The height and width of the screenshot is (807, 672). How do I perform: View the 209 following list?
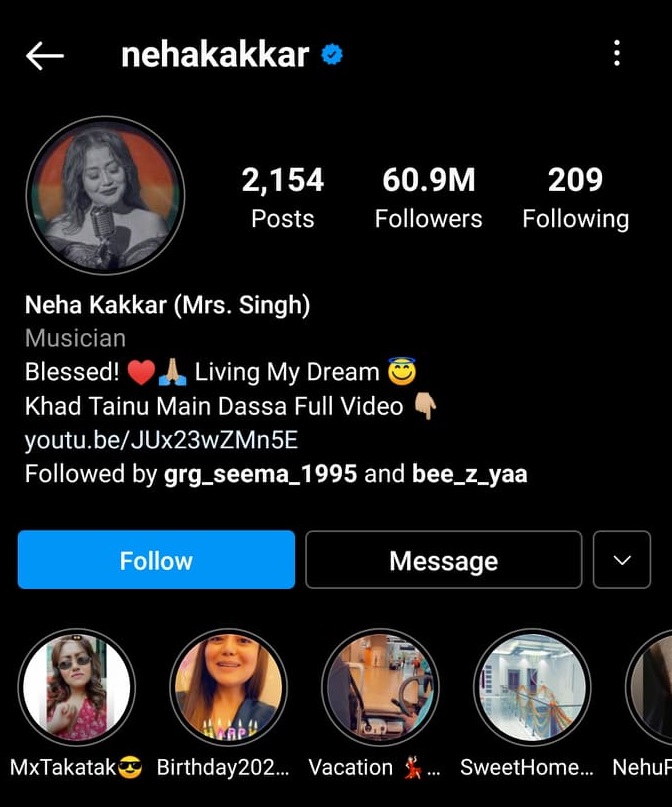click(x=575, y=198)
